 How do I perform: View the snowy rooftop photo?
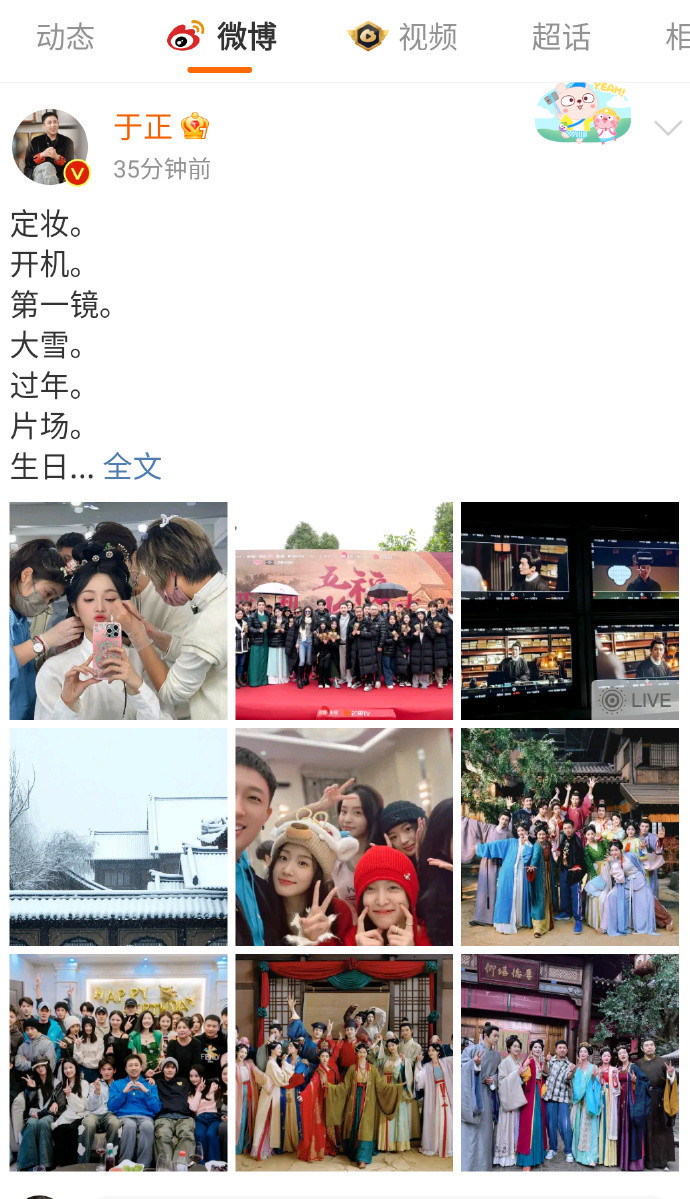click(118, 836)
